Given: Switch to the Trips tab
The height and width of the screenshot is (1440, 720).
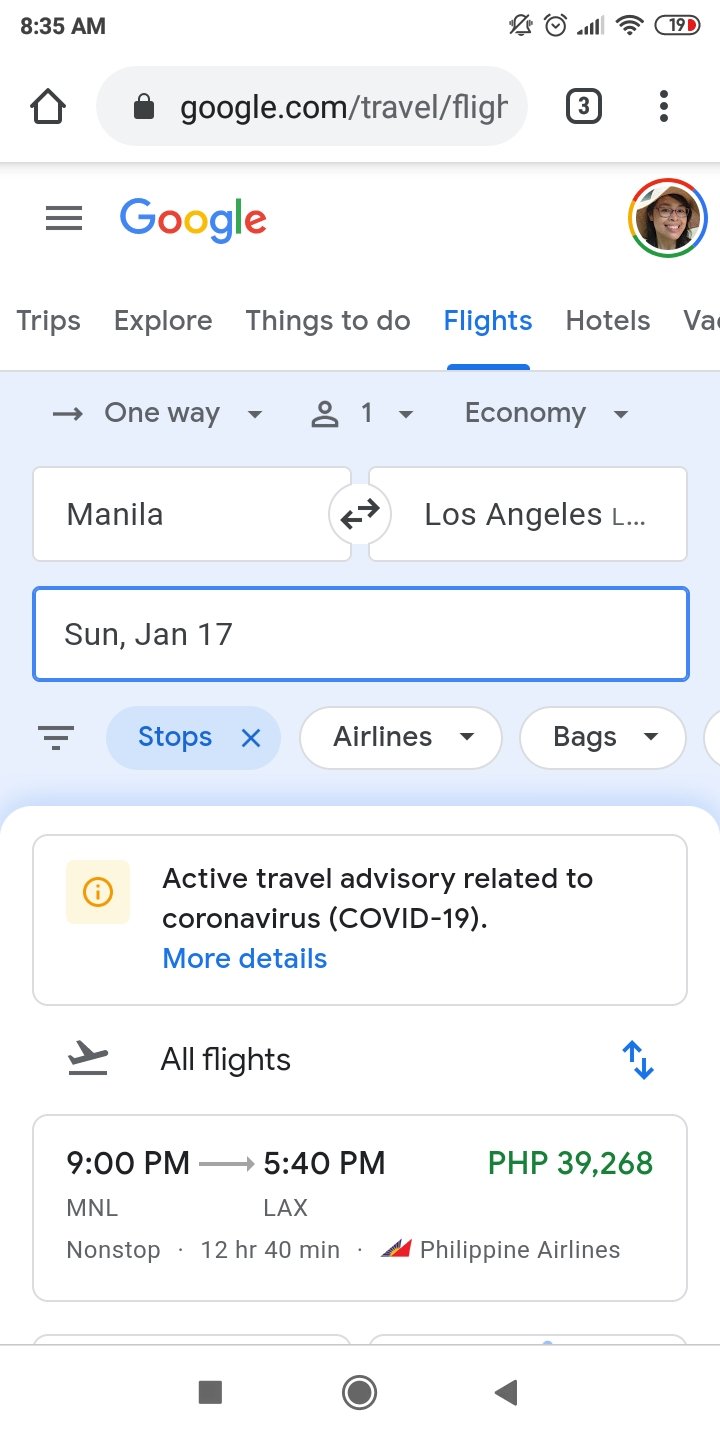Looking at the screenshot, I should [x=49, y=321].
